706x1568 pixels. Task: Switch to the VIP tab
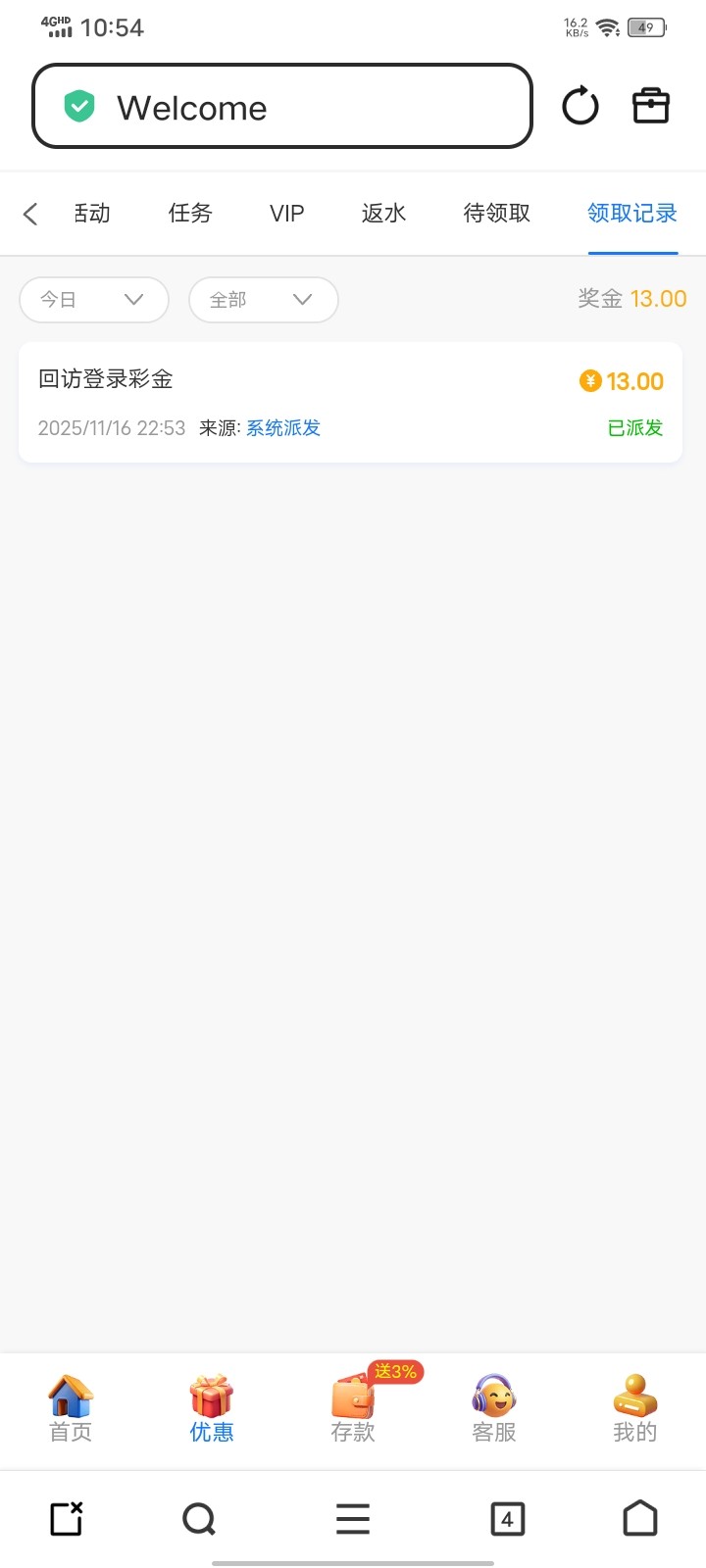click(x=286, y=214)
